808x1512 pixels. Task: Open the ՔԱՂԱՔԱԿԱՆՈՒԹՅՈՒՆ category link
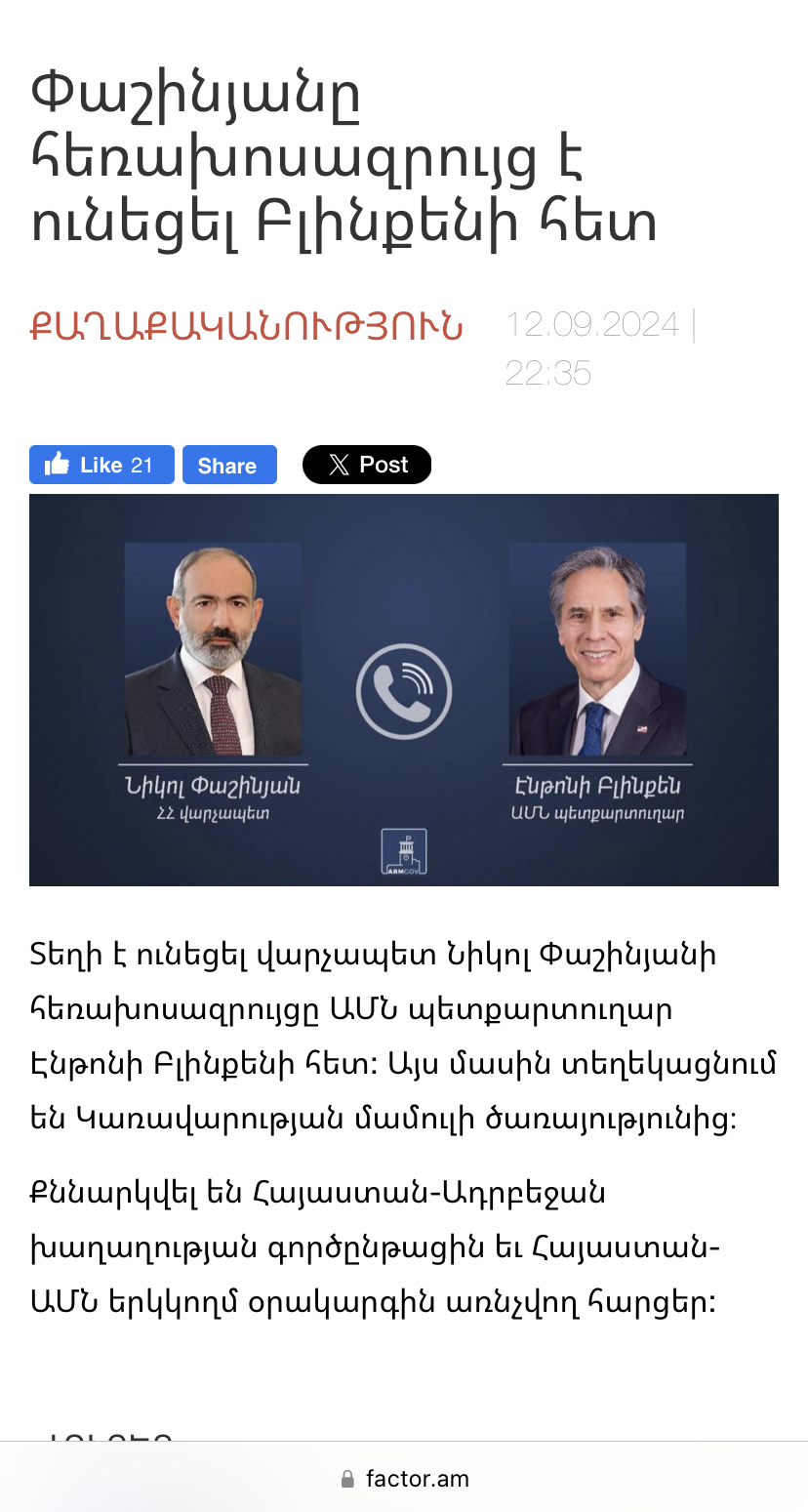pos(246,326)
